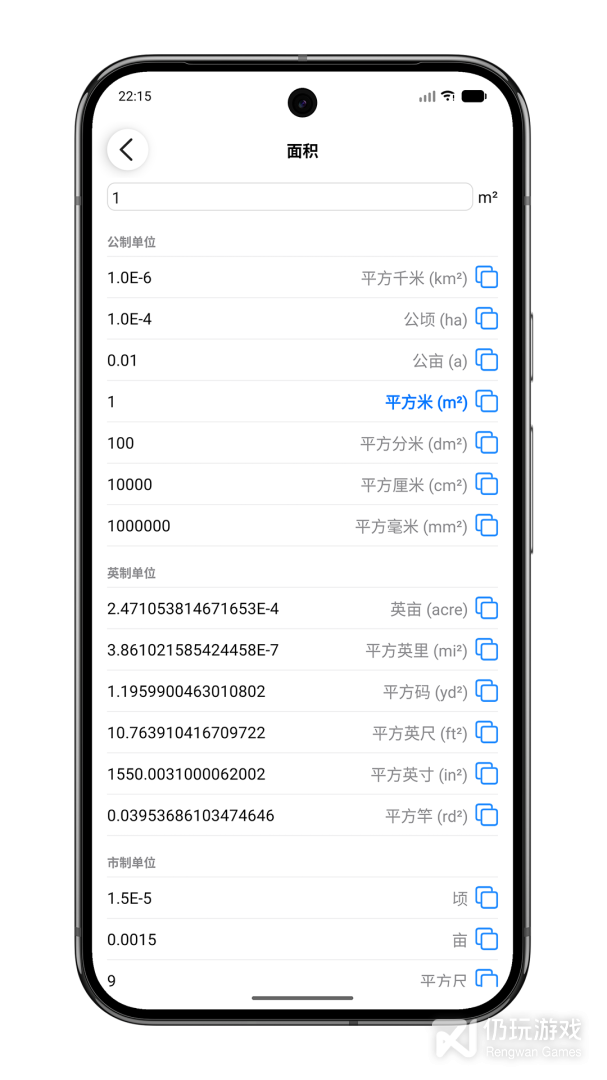This screenshot has width=607, height=1080.
Task: Copy the square inch (in²) value
Action: click(486, 773)
